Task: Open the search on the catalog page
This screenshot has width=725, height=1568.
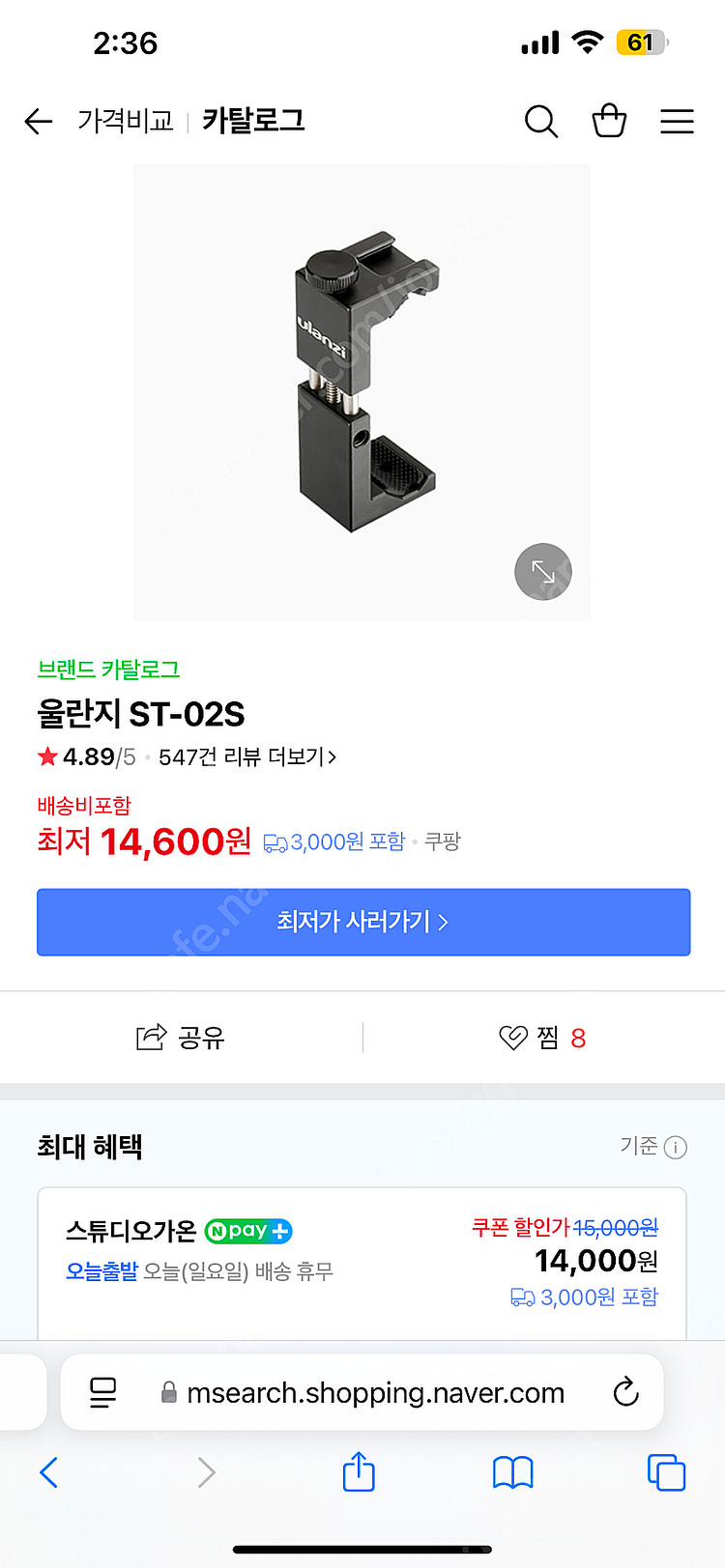Action: (540, 121)
